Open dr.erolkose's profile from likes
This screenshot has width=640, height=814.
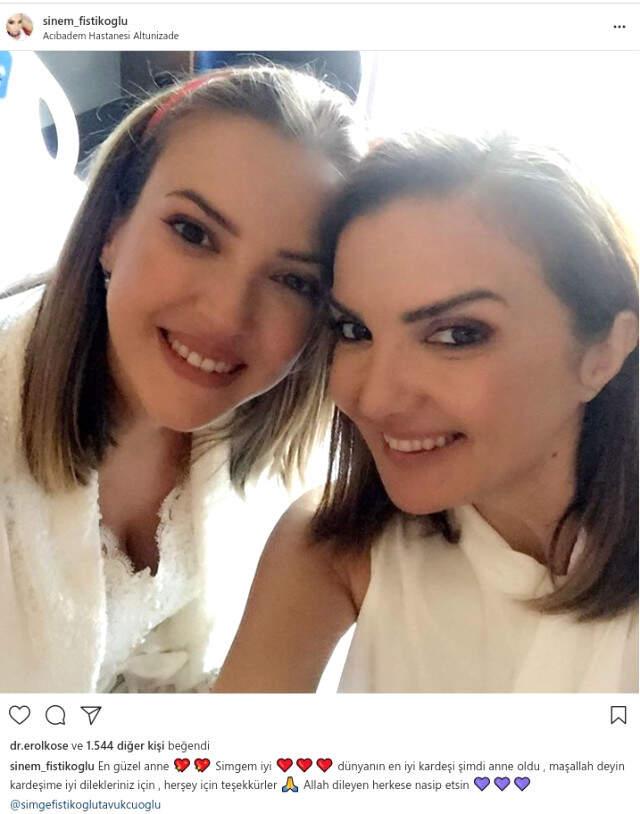[x=39, y=746]
